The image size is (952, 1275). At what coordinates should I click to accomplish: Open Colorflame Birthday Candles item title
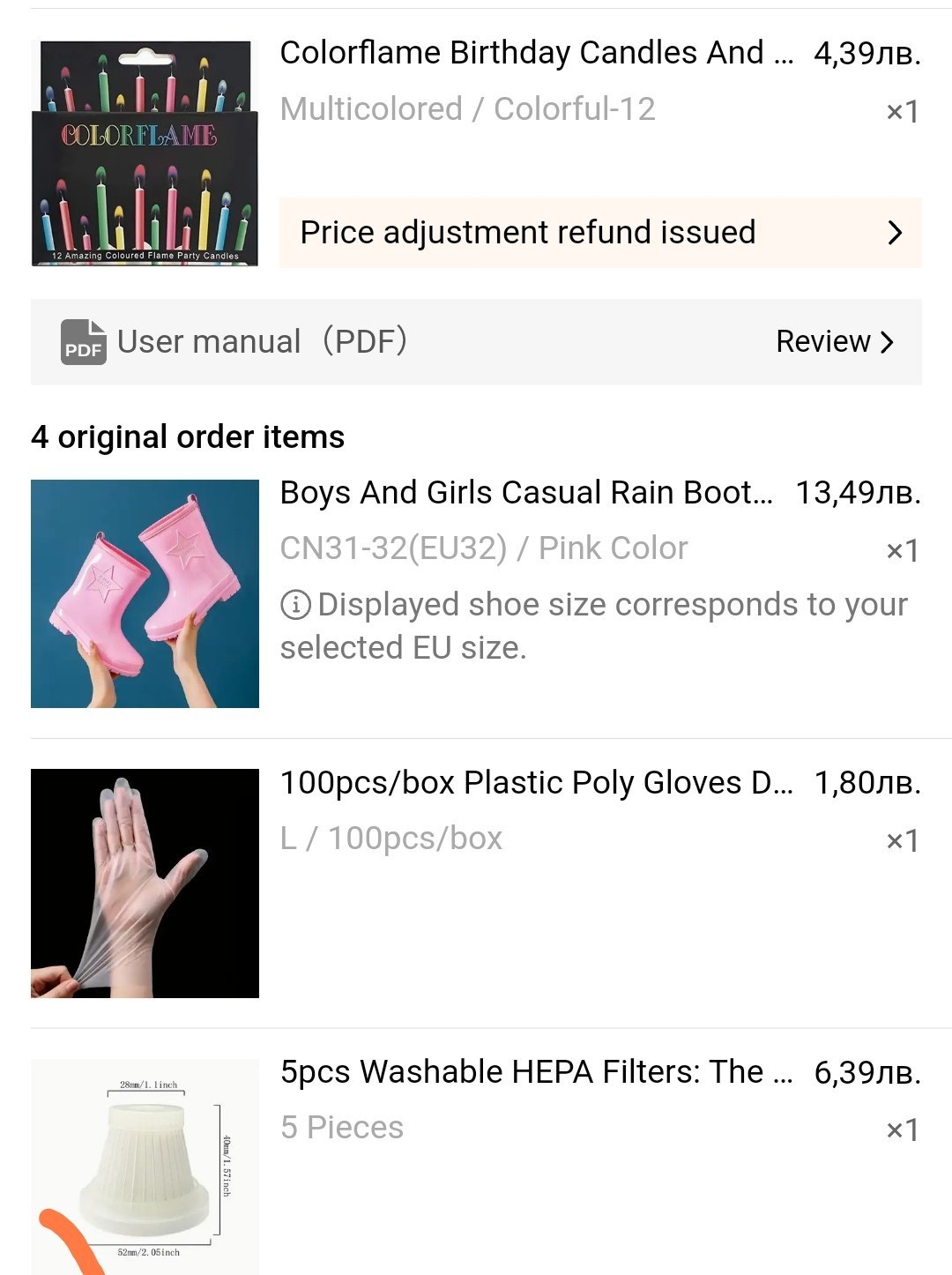pos(535,53)
